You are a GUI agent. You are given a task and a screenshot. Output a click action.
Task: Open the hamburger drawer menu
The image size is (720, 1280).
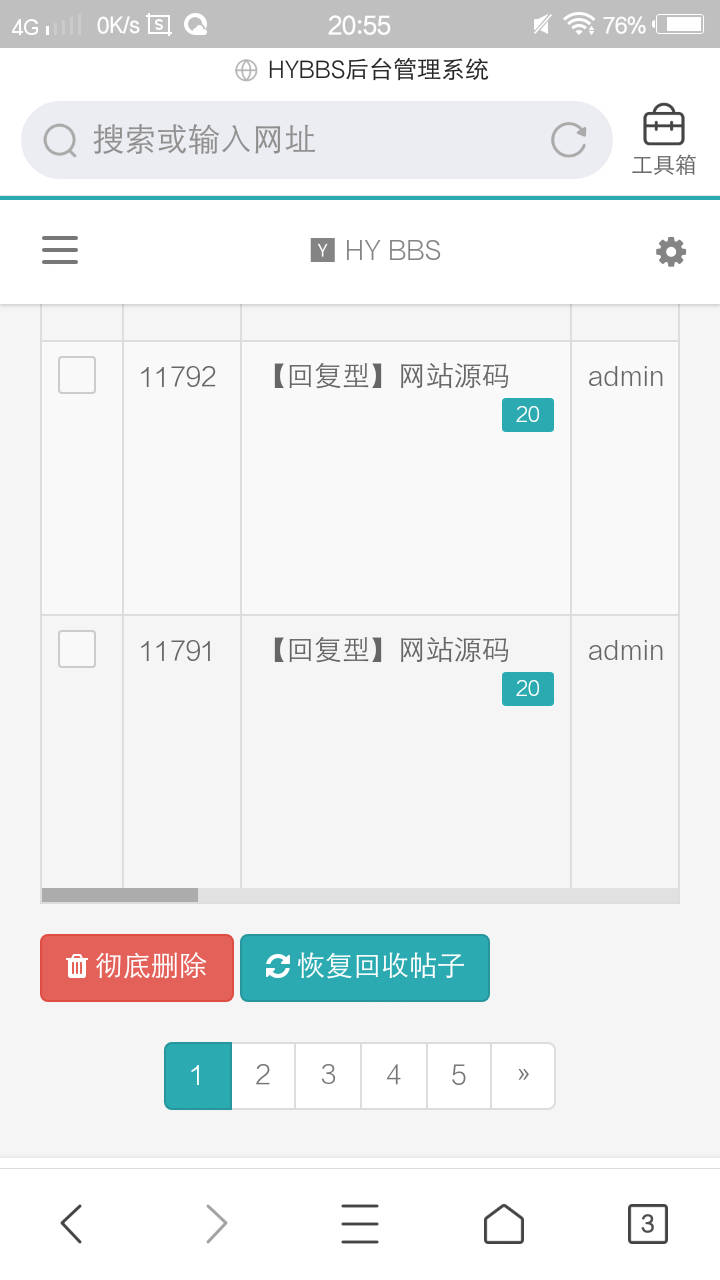[60, 250]
